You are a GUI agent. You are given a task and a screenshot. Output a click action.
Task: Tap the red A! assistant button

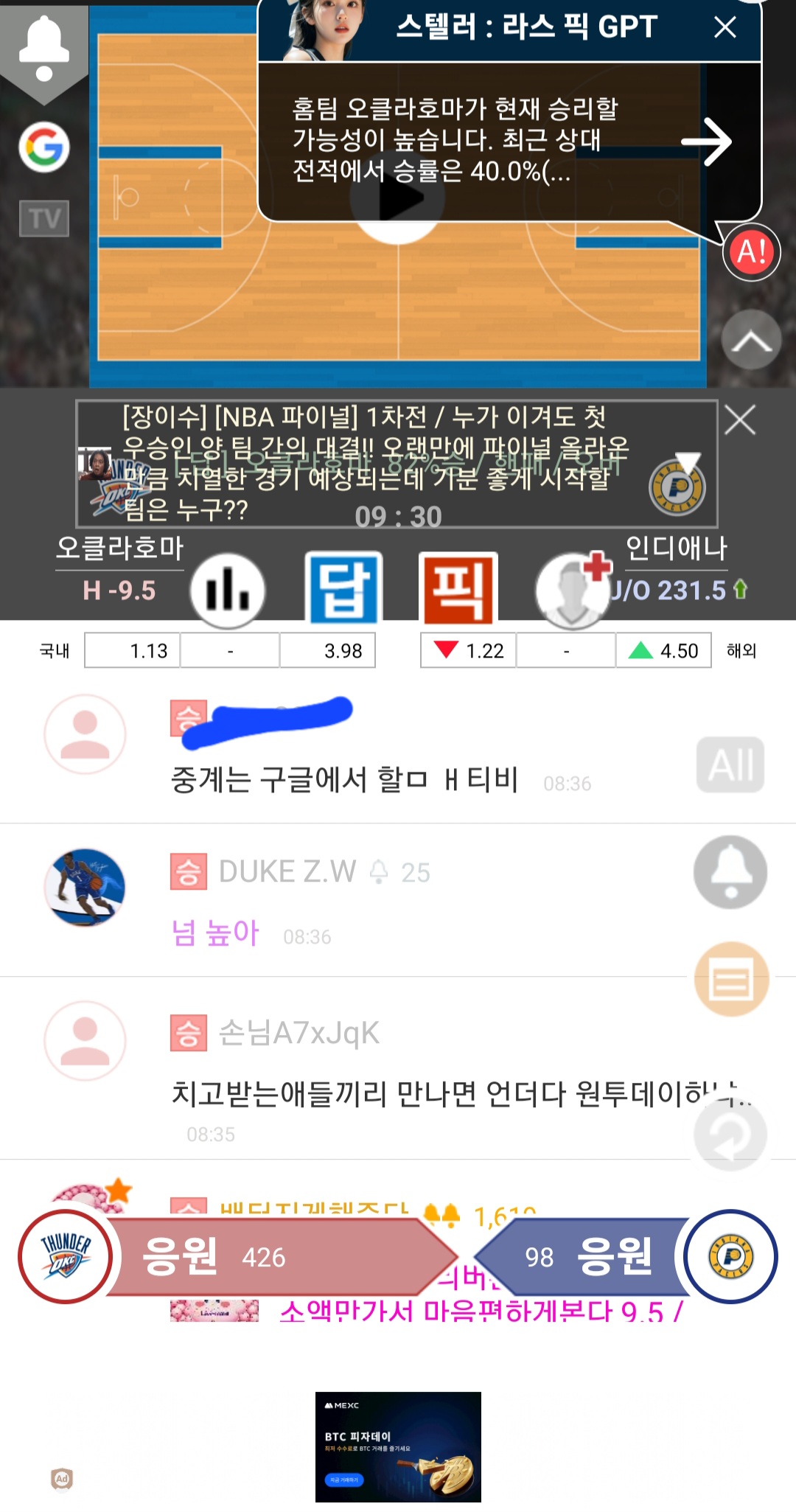pos(751,252)
